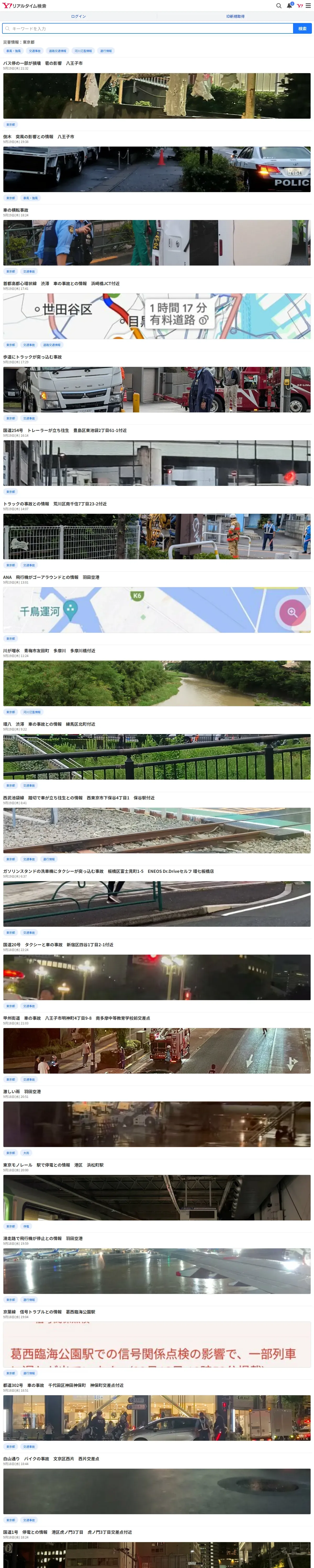Tap the ID新規取得 link
Screen dimensions: 314x1568
pos(235,16)
